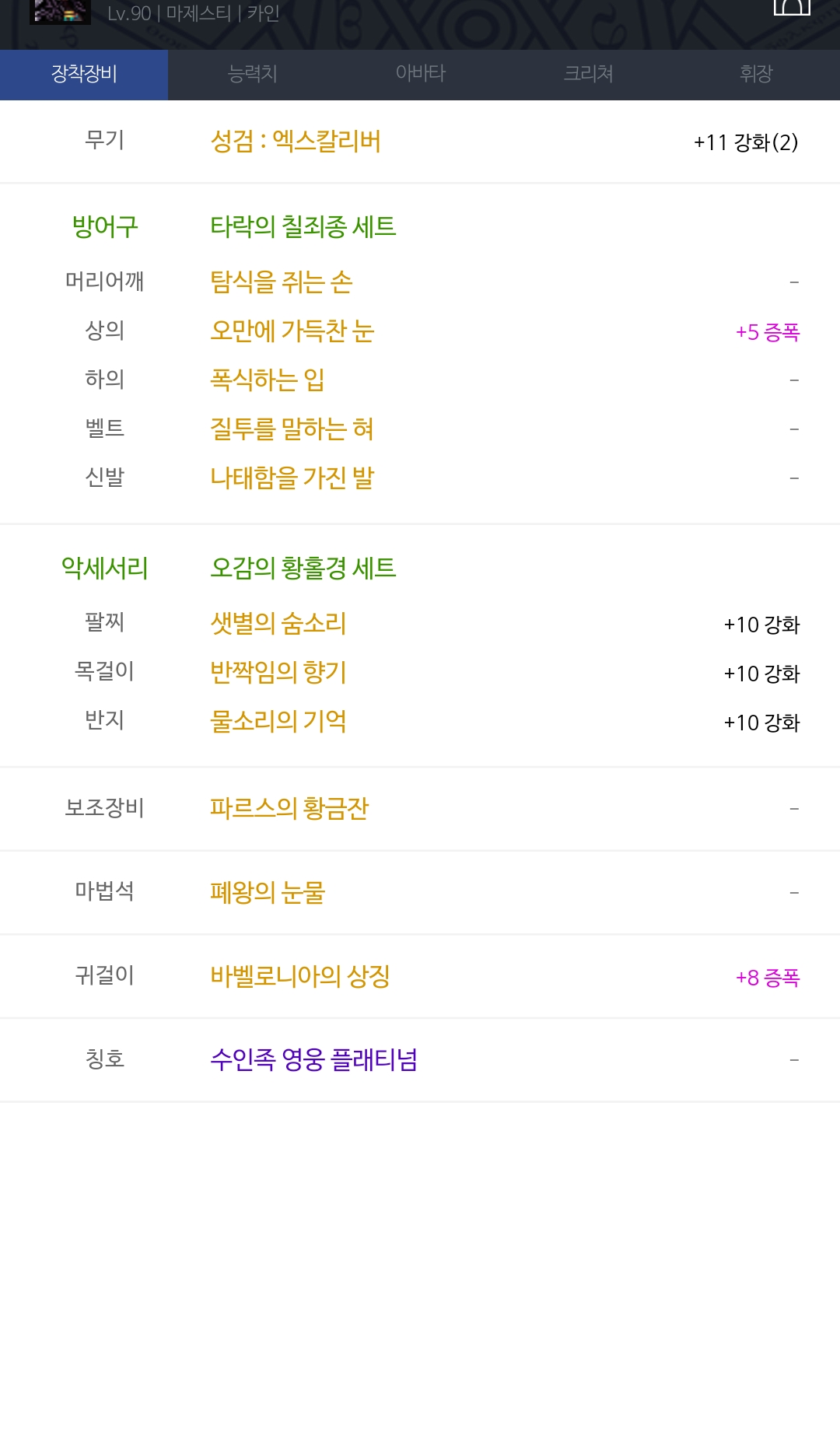This screenshot has height=1435, width=840.
Task: Open title 수인족 영웅 플래티넘
Action: point(314,1059)
